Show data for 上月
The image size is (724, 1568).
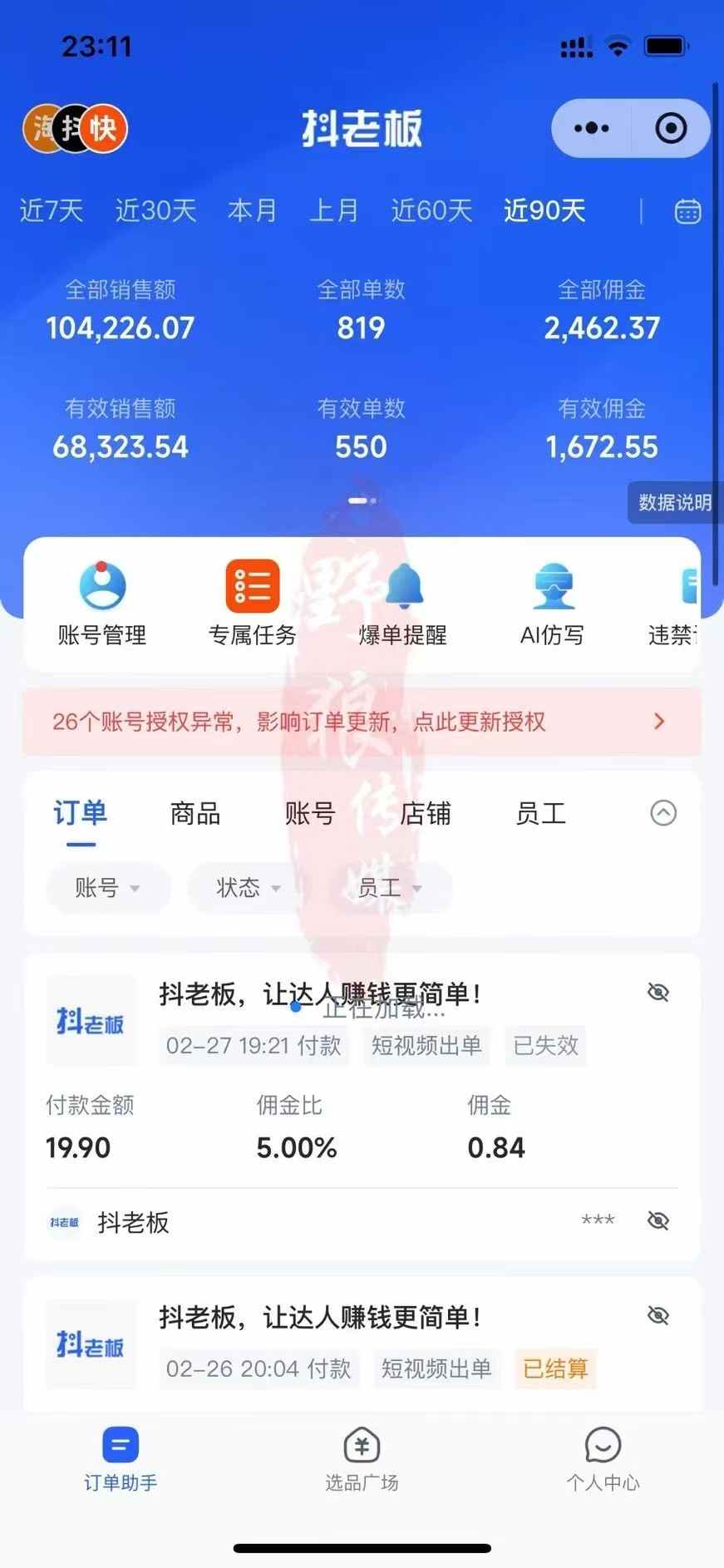(333, 211)
